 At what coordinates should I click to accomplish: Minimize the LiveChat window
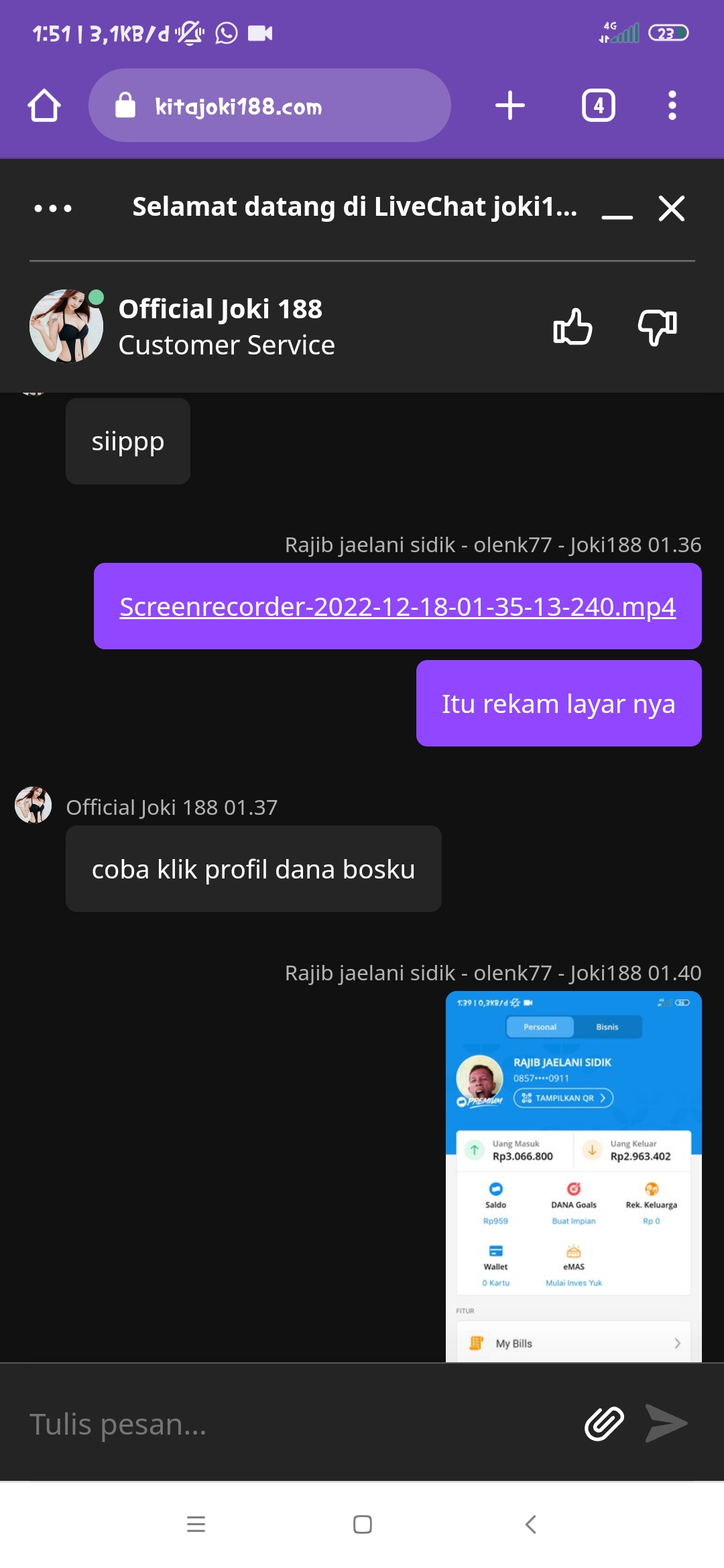coord(617,210)
